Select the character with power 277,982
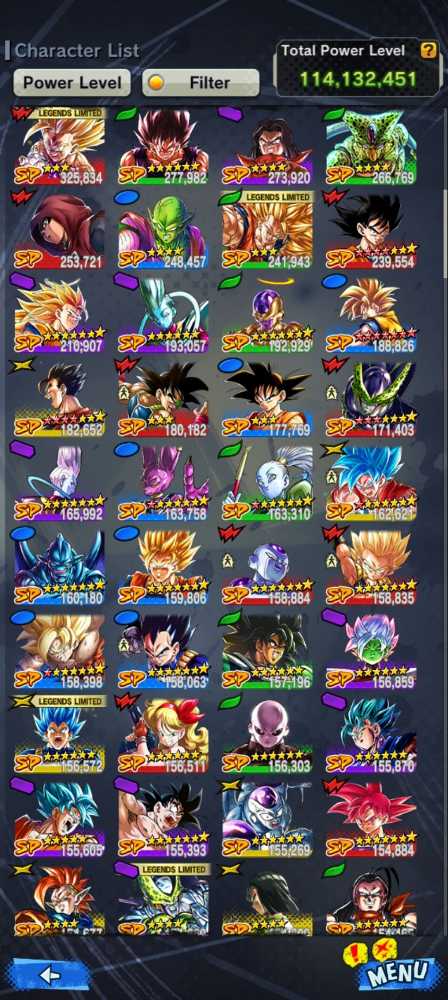The width and height of the screenshot is (448, 1000). click(x=163, y=146)
